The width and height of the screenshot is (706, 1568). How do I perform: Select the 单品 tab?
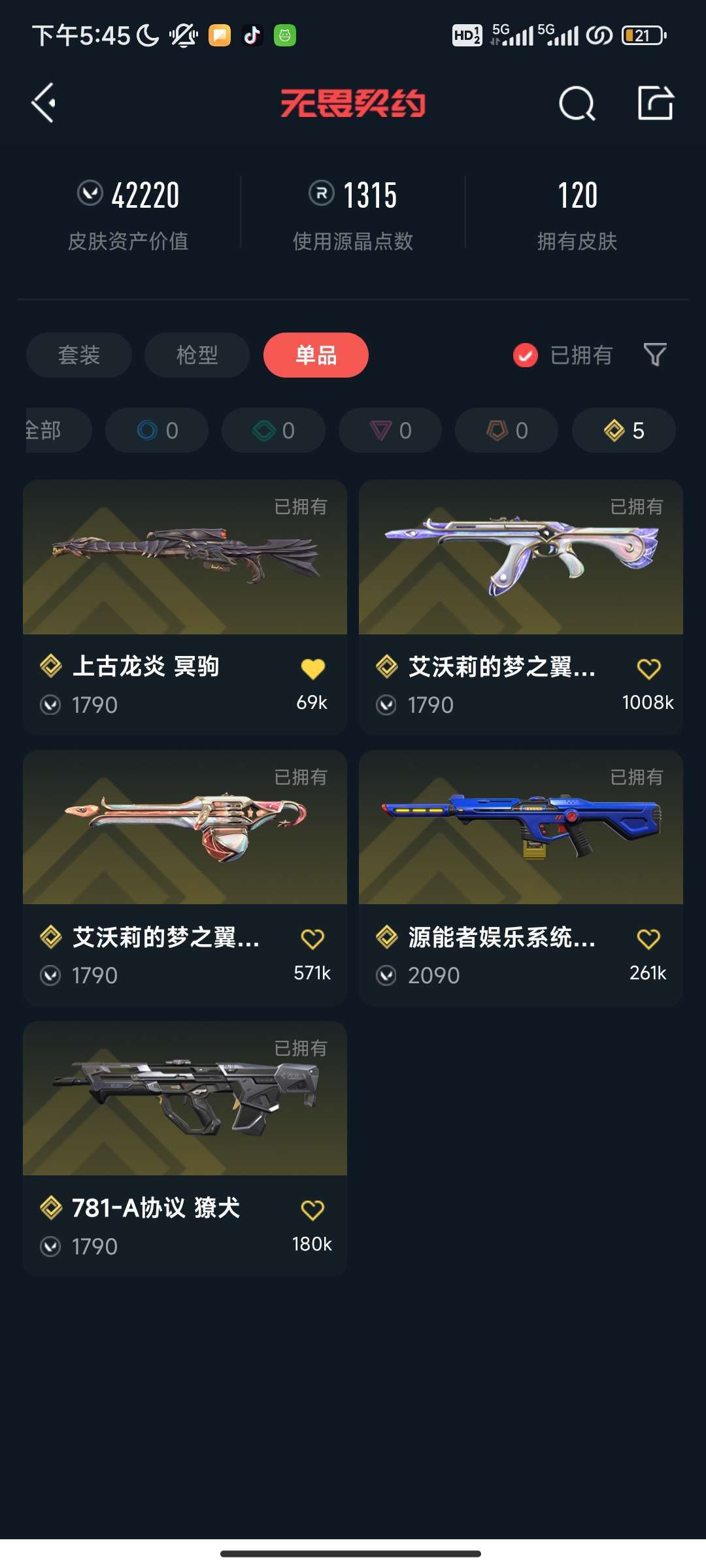point(316,355)
